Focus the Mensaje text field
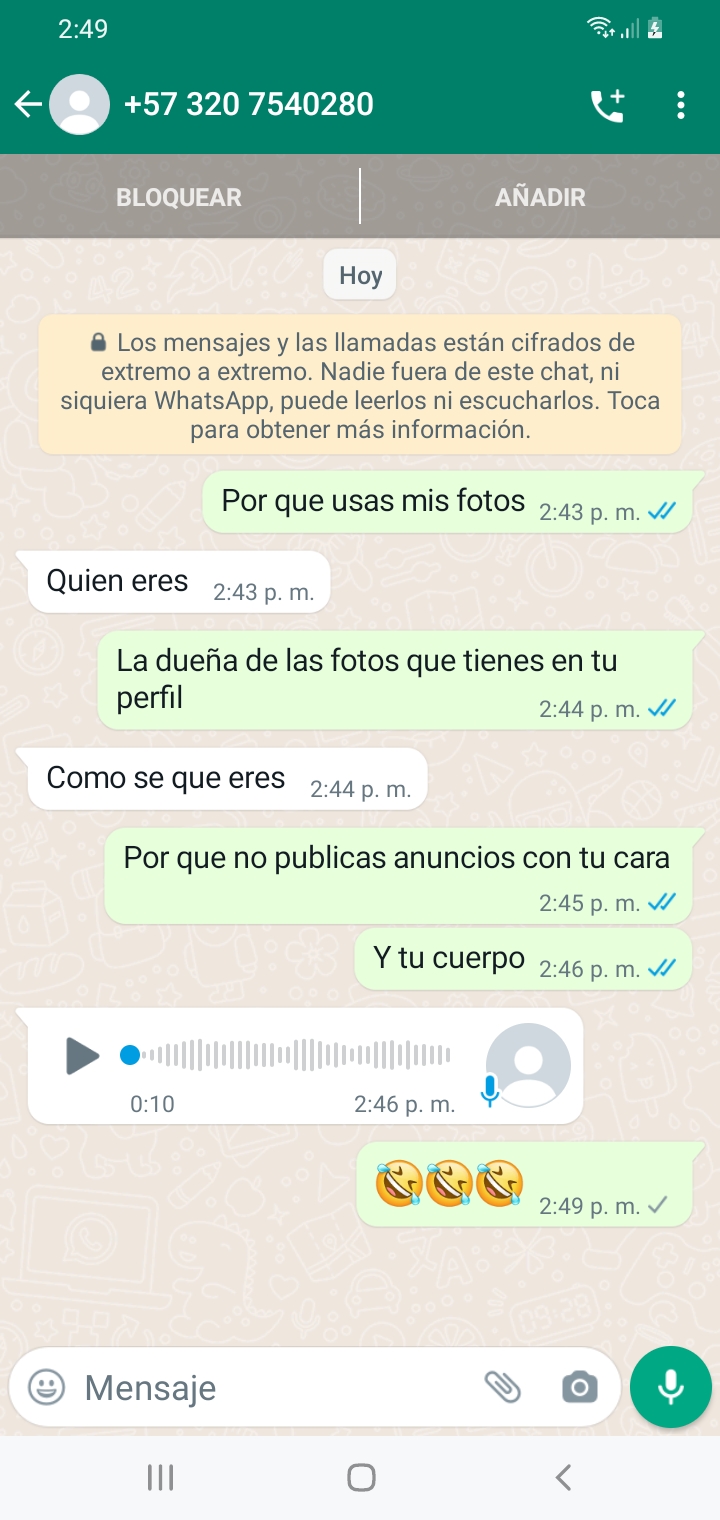 270,1387
